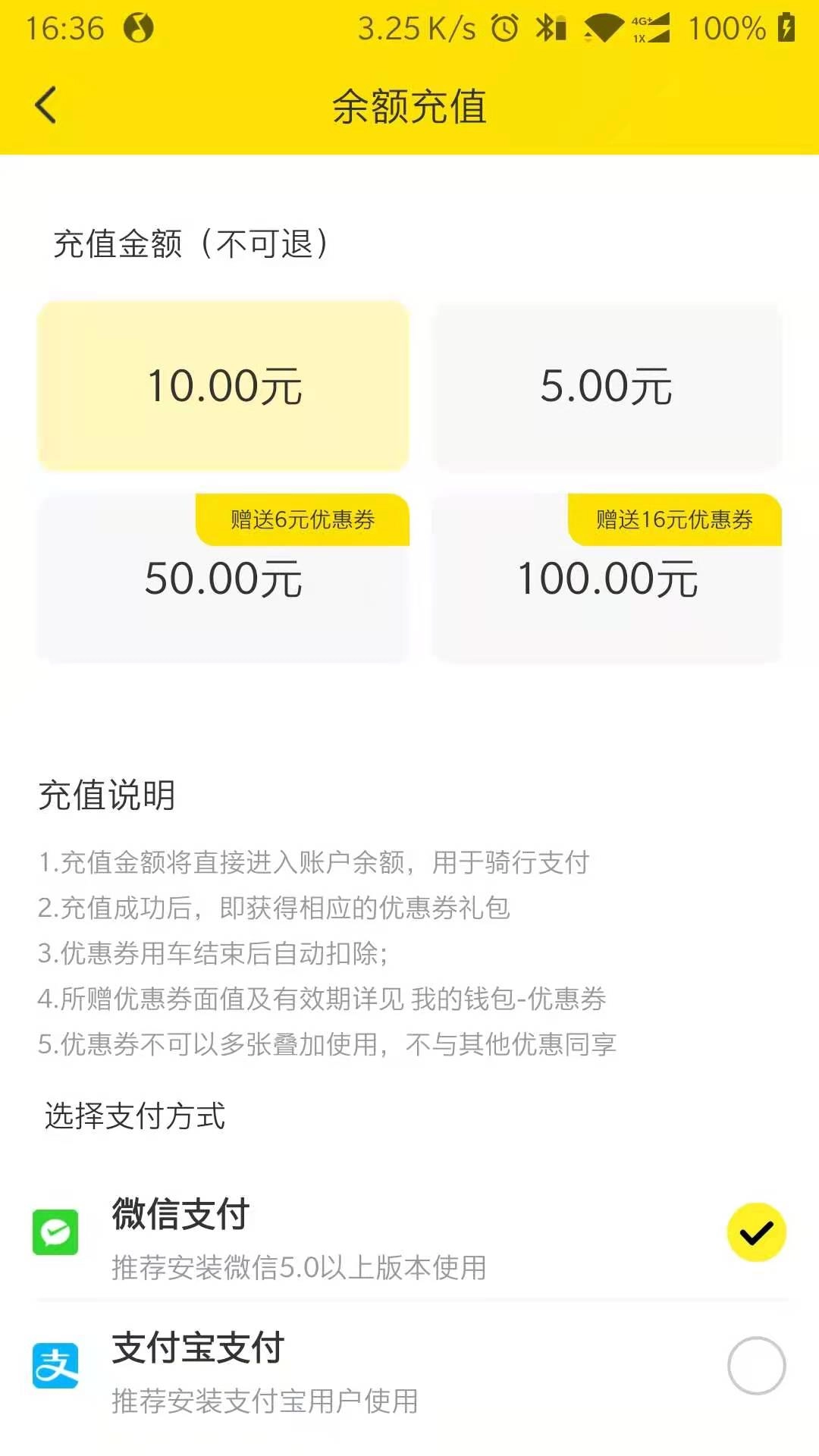Tap the 余额充值 title text

tap(409, 106)
